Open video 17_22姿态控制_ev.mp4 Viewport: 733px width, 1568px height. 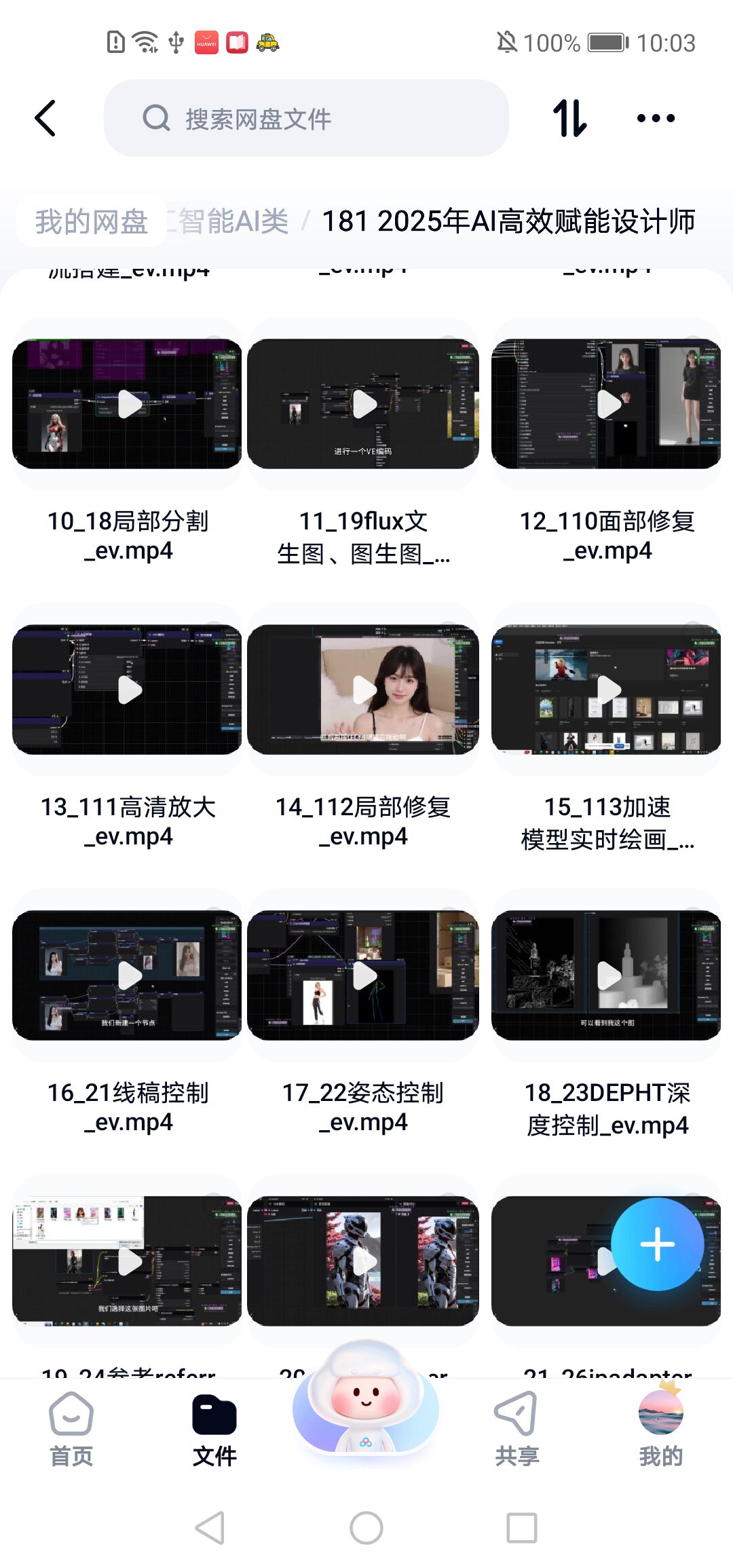point(363,975)
